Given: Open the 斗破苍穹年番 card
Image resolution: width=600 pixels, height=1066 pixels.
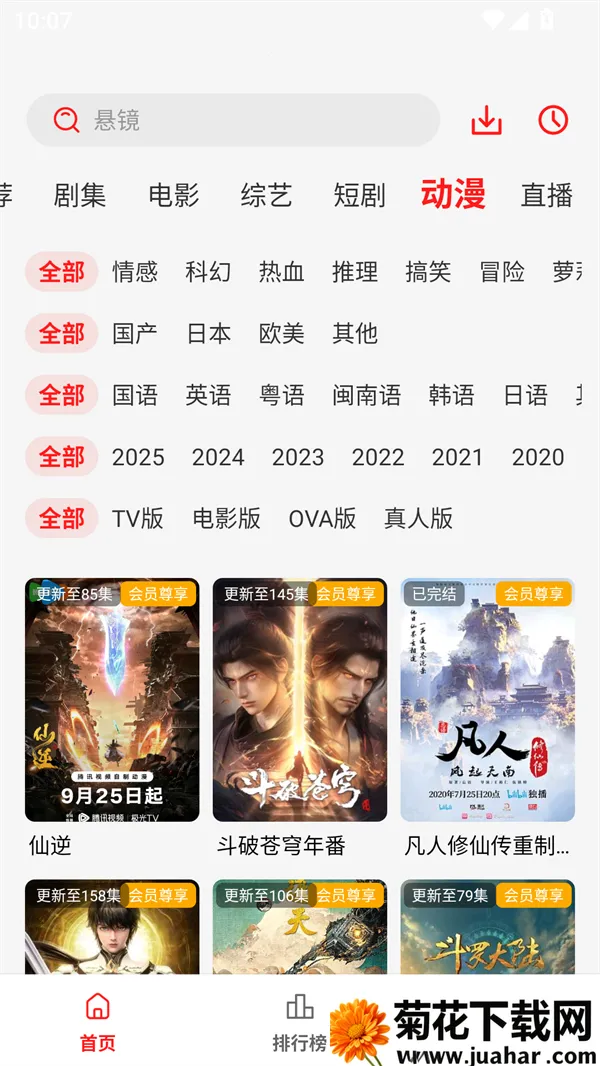Looking at the screenshot, I should pyautogui.click(x=300, y=700).
